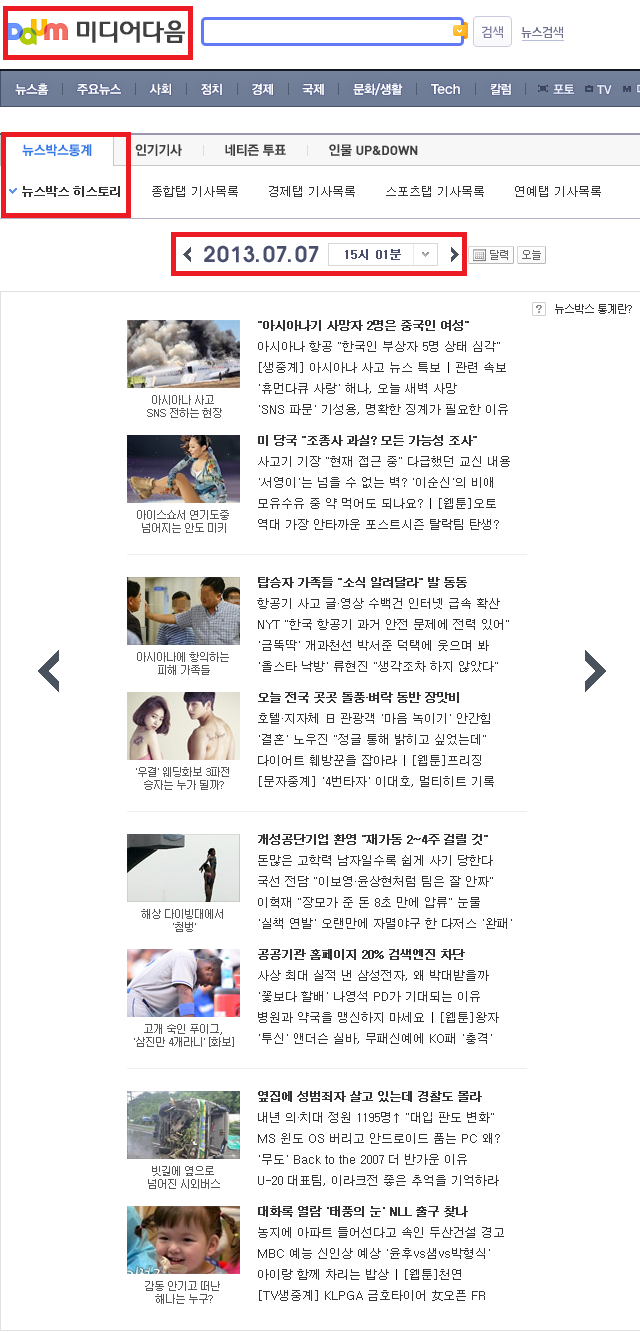Select 스포츠탭 기사목록
This screenshot has height=1333, width=640.
[435, 191]
